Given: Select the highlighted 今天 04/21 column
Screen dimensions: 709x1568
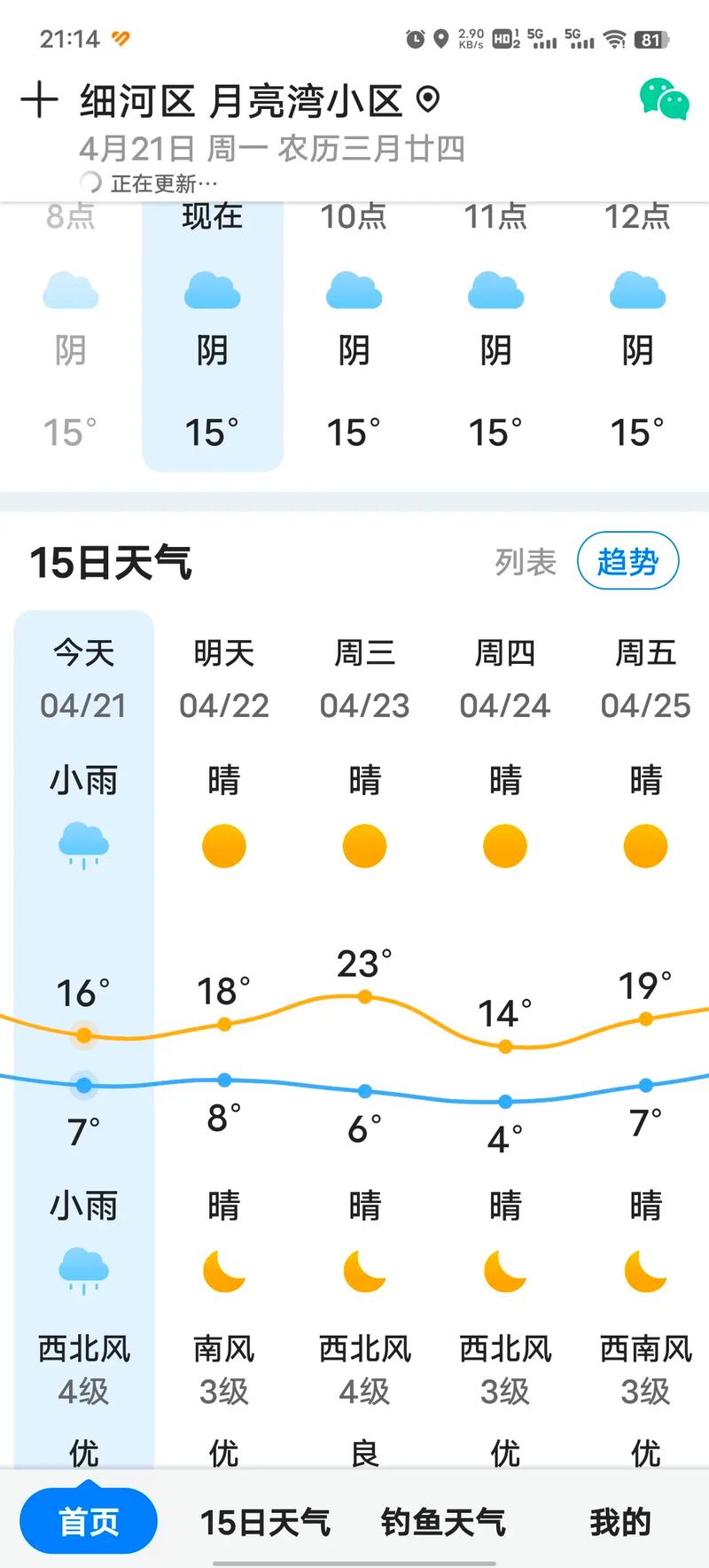Looking at the screenshot, I should pyautogui.click(x=82, y=678).
